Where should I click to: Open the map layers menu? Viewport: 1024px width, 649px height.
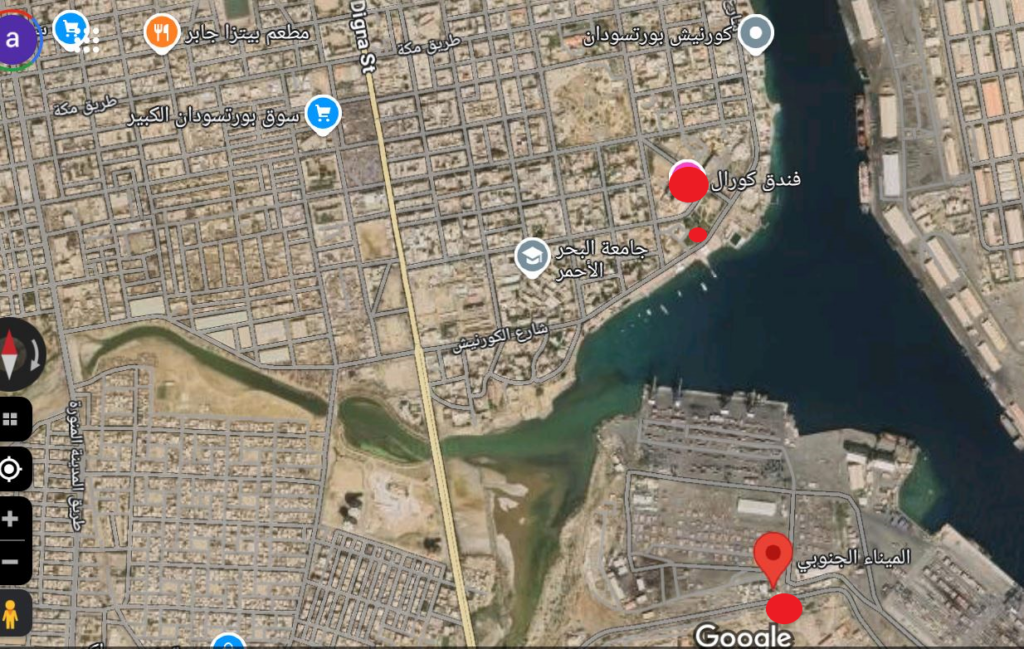coord(11,419)
